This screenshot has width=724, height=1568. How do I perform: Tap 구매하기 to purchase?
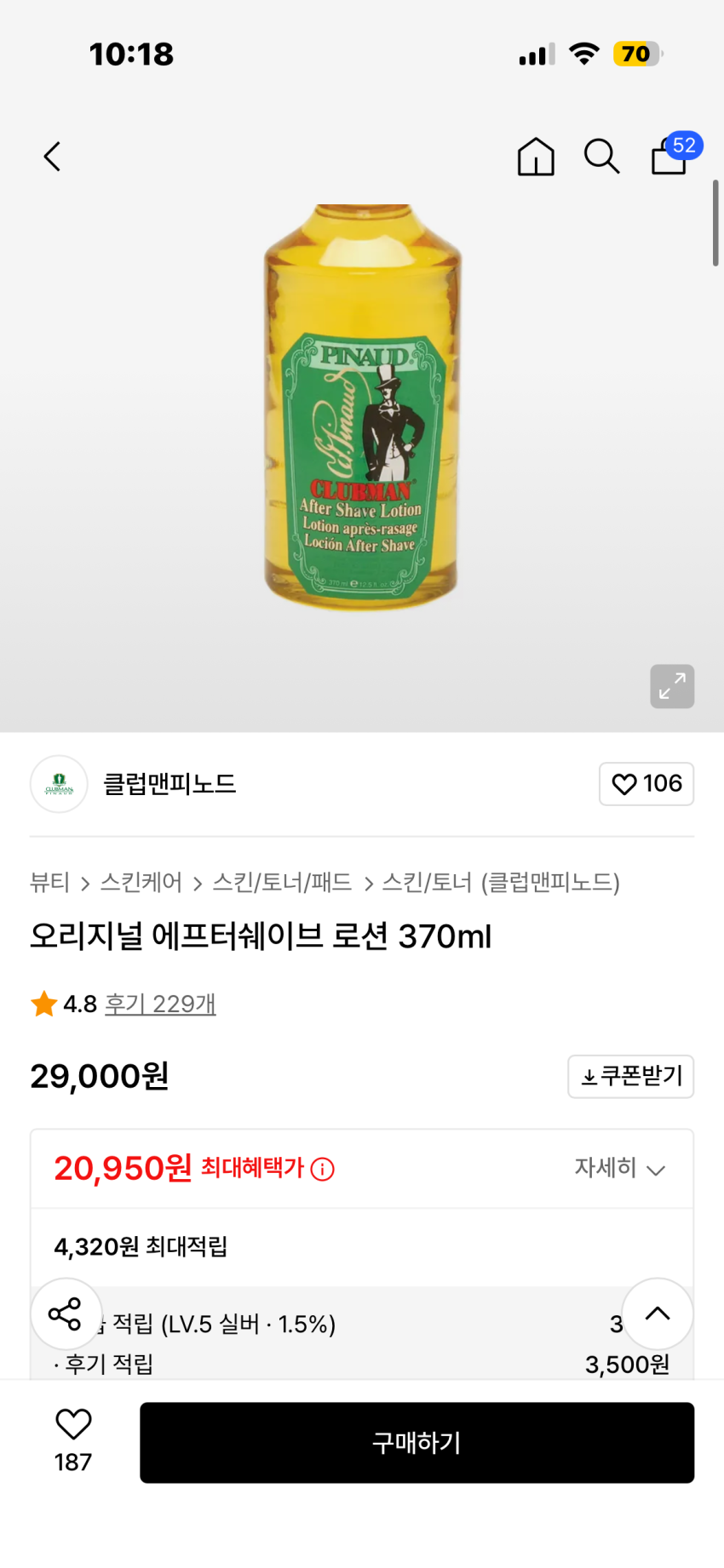click(417, 1443)
